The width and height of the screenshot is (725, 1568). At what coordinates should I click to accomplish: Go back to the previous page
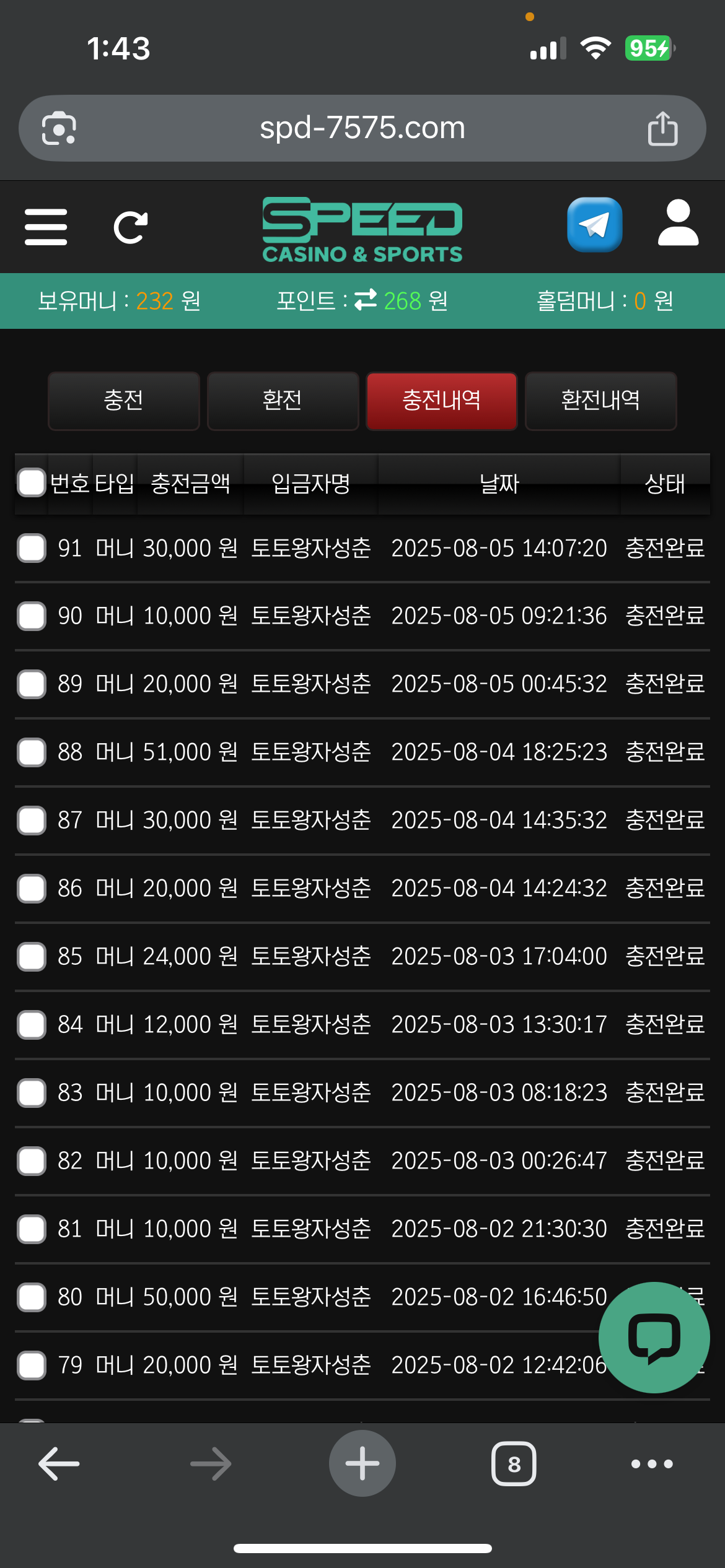click(59, 1464)
